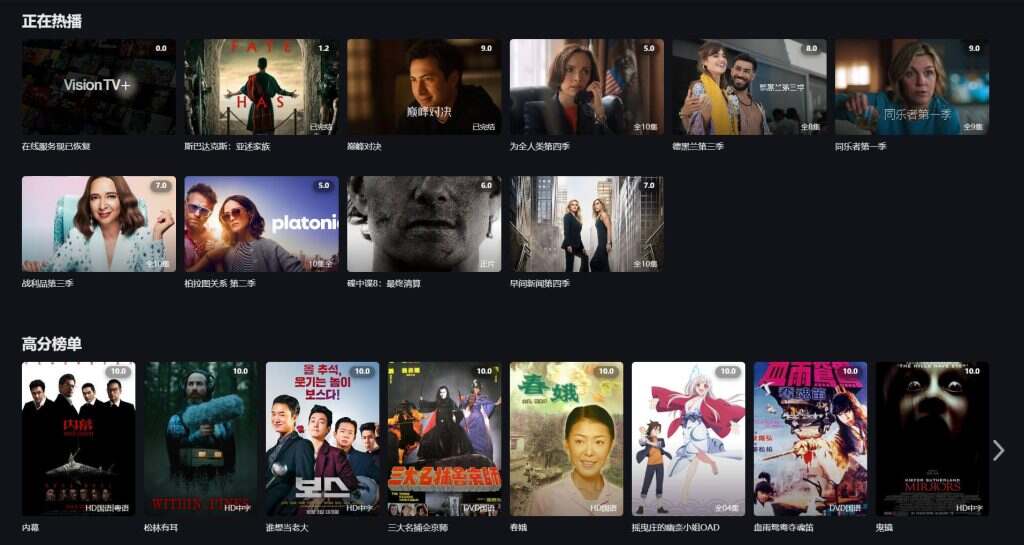This screenshot has height=545, width=1024.
Task: Open the 内幕 poster in 高分榜单
Action: pyautogui.click(x=78, y=439)
